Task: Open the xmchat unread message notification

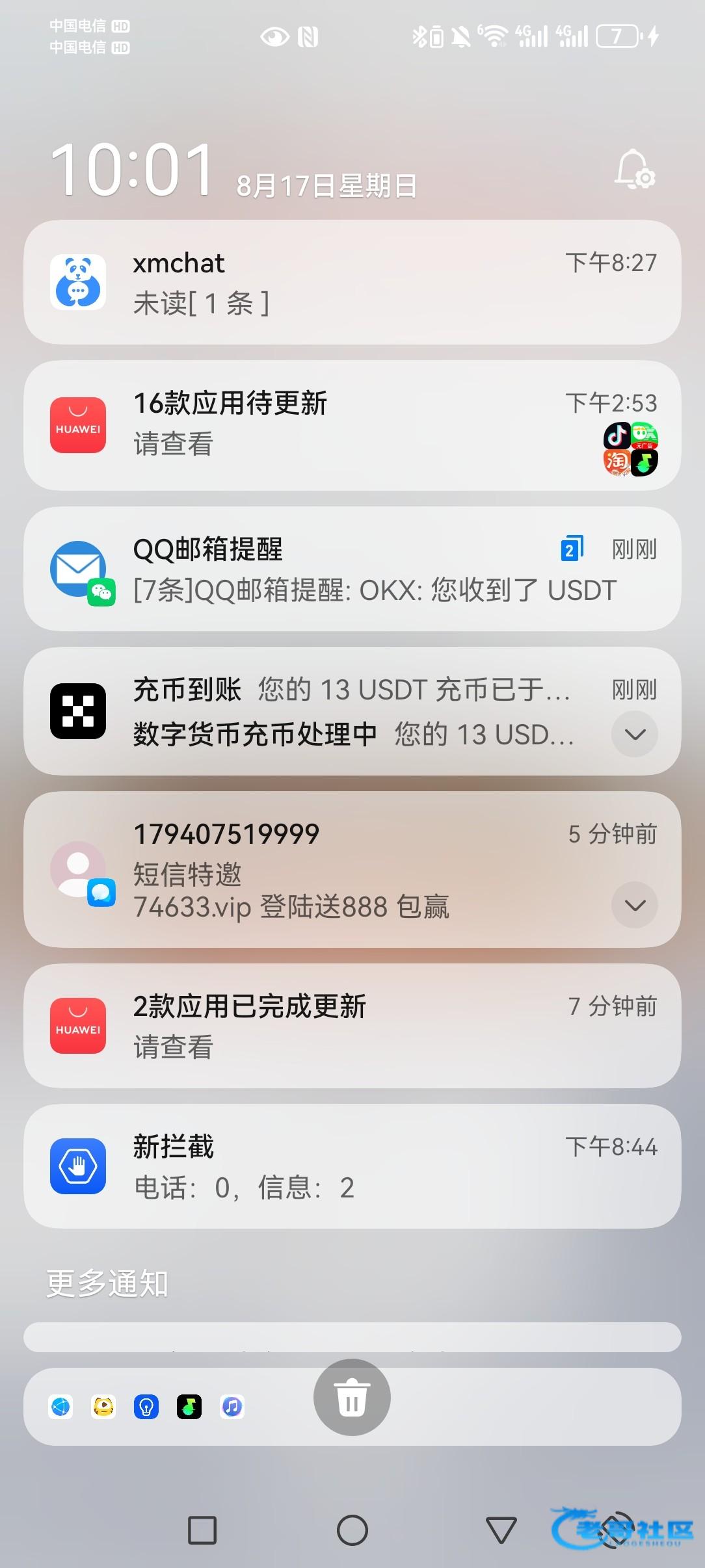Action: tap(351, 283)
